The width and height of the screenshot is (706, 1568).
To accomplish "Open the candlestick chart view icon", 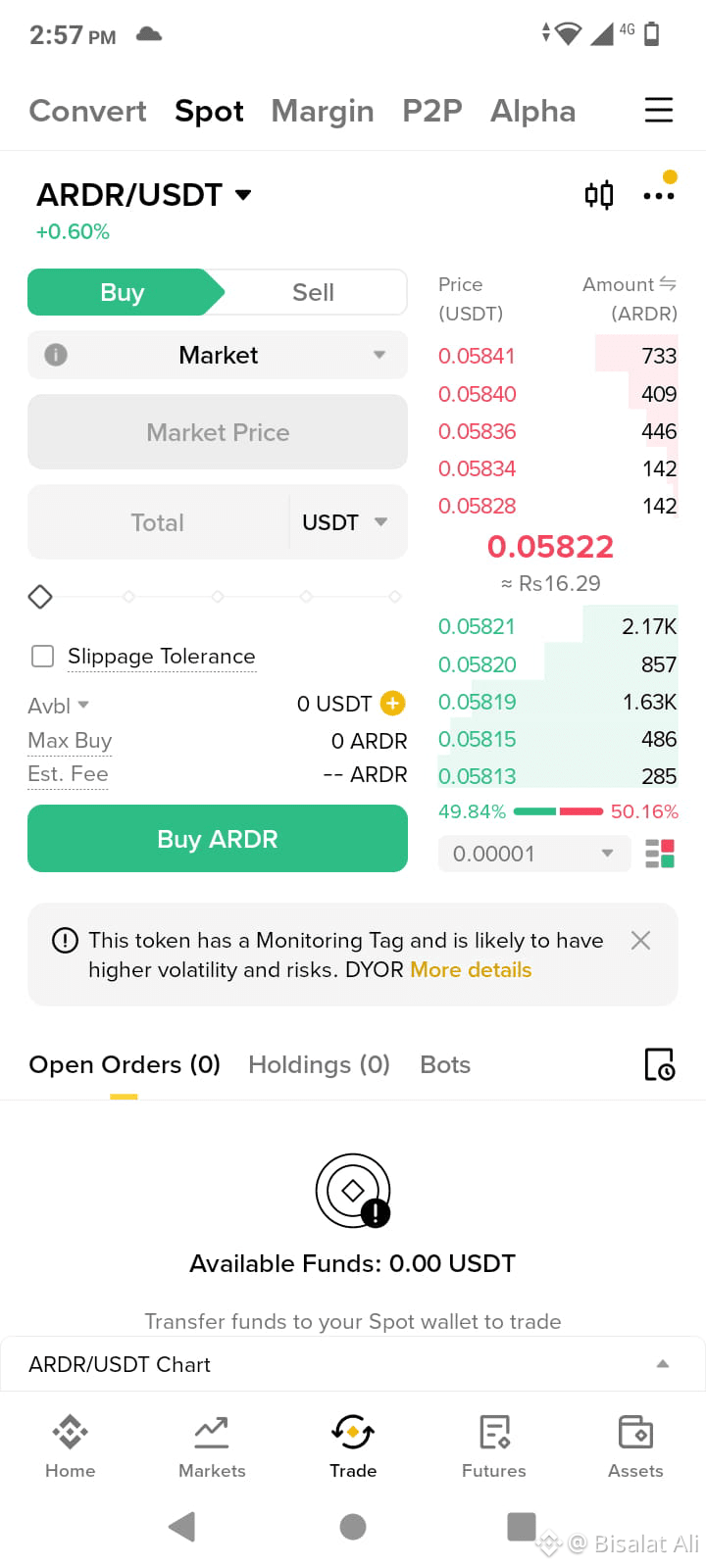I will [x=598, y=194].
